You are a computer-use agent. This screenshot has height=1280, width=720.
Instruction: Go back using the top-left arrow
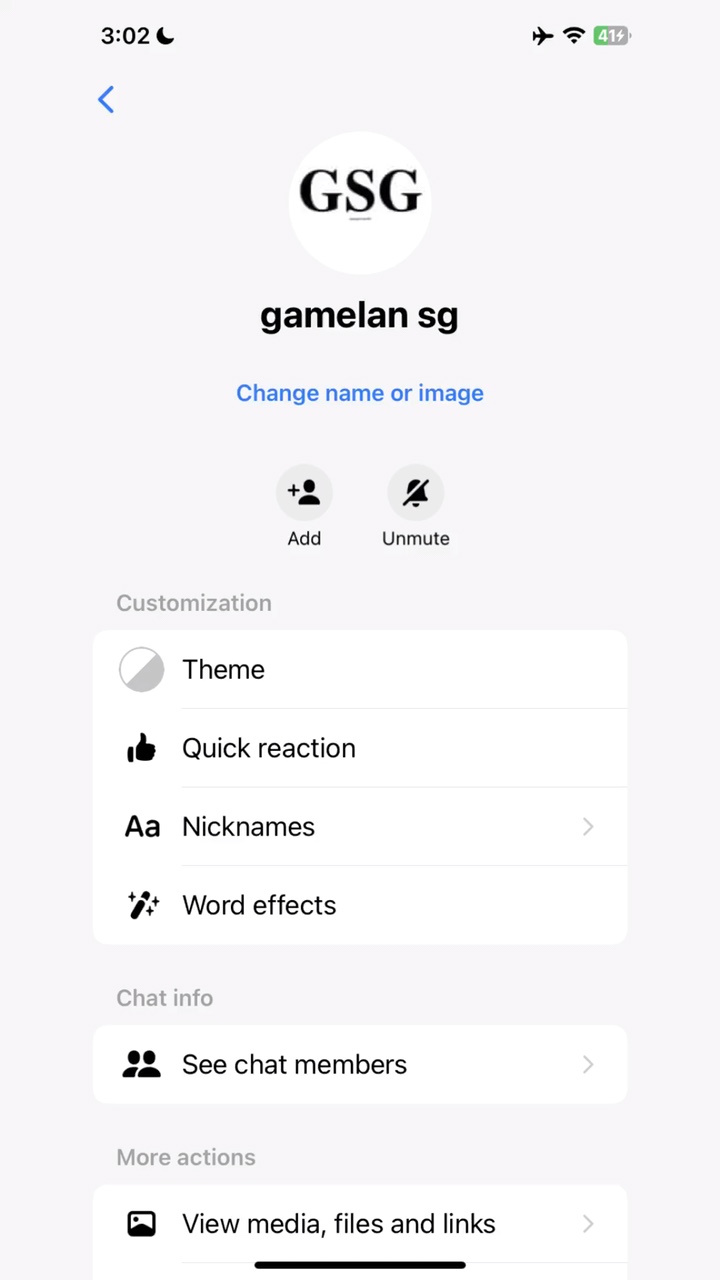coord(106,99)
